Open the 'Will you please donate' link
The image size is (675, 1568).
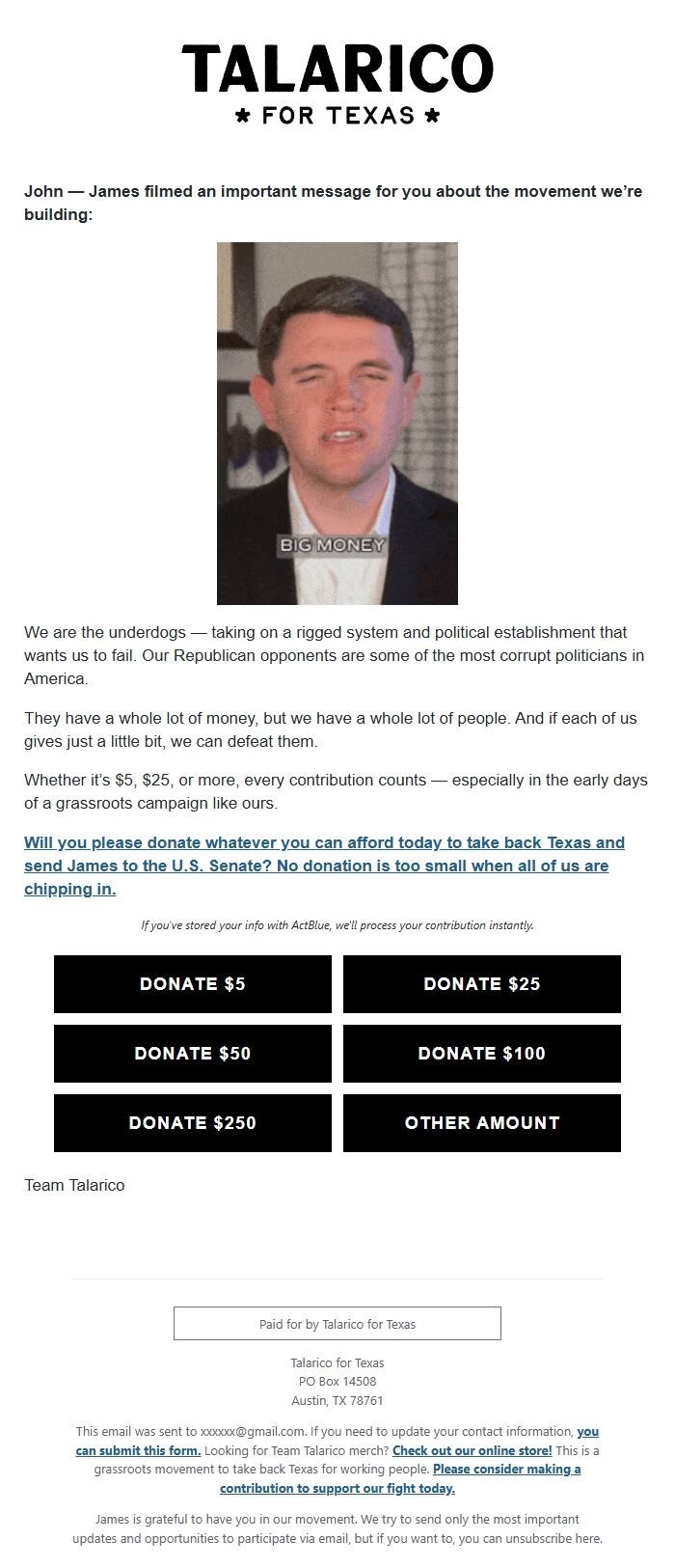[324, 866]
